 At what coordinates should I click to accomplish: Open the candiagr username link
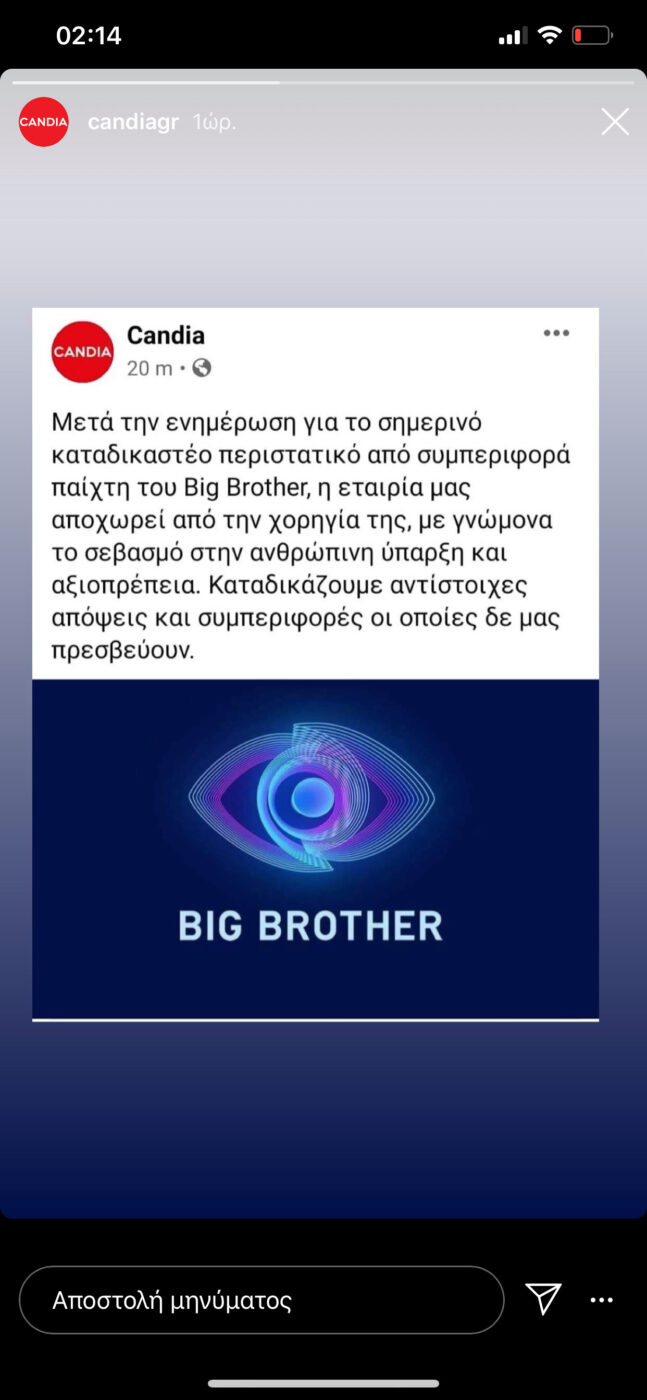[133, 122]
